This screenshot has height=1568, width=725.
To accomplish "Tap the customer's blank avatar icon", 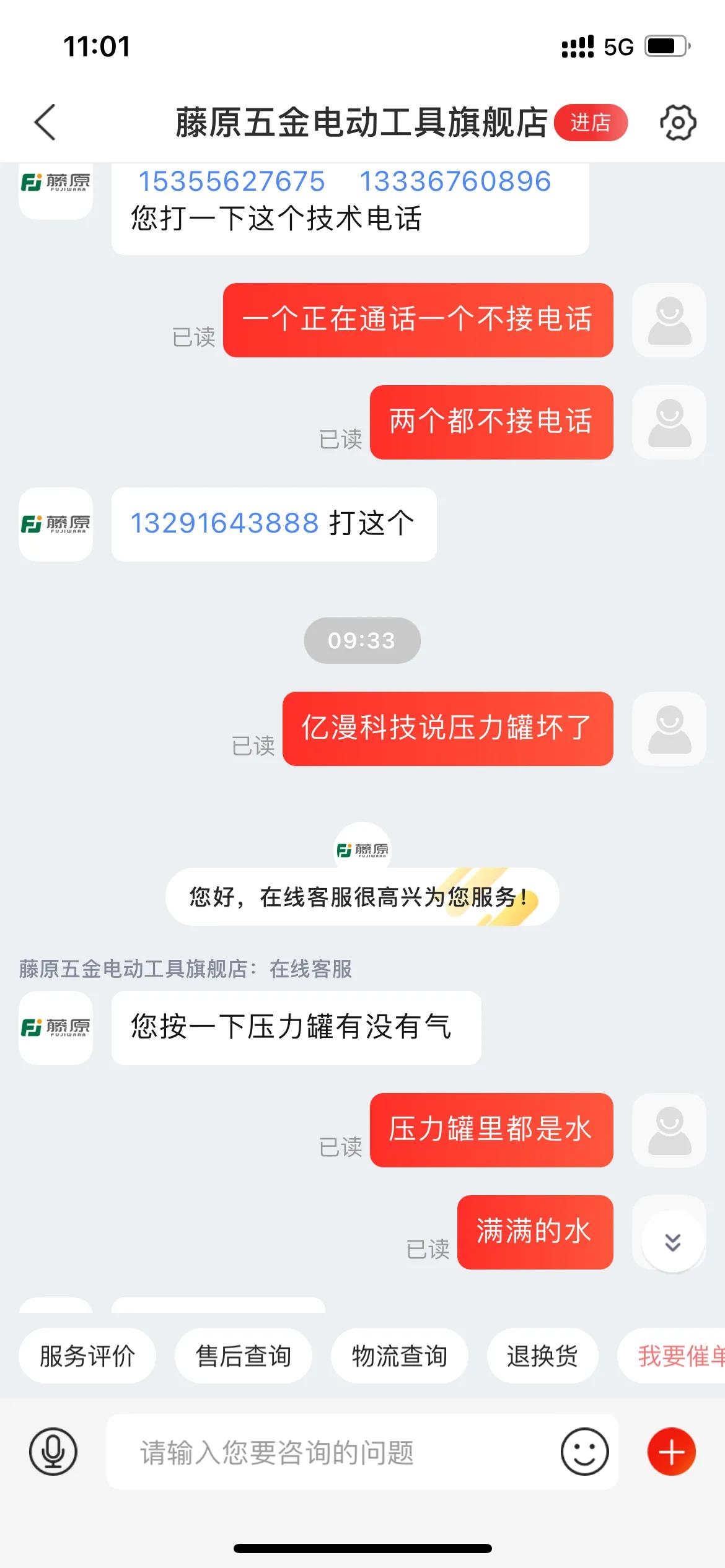I will click(669, 320).
